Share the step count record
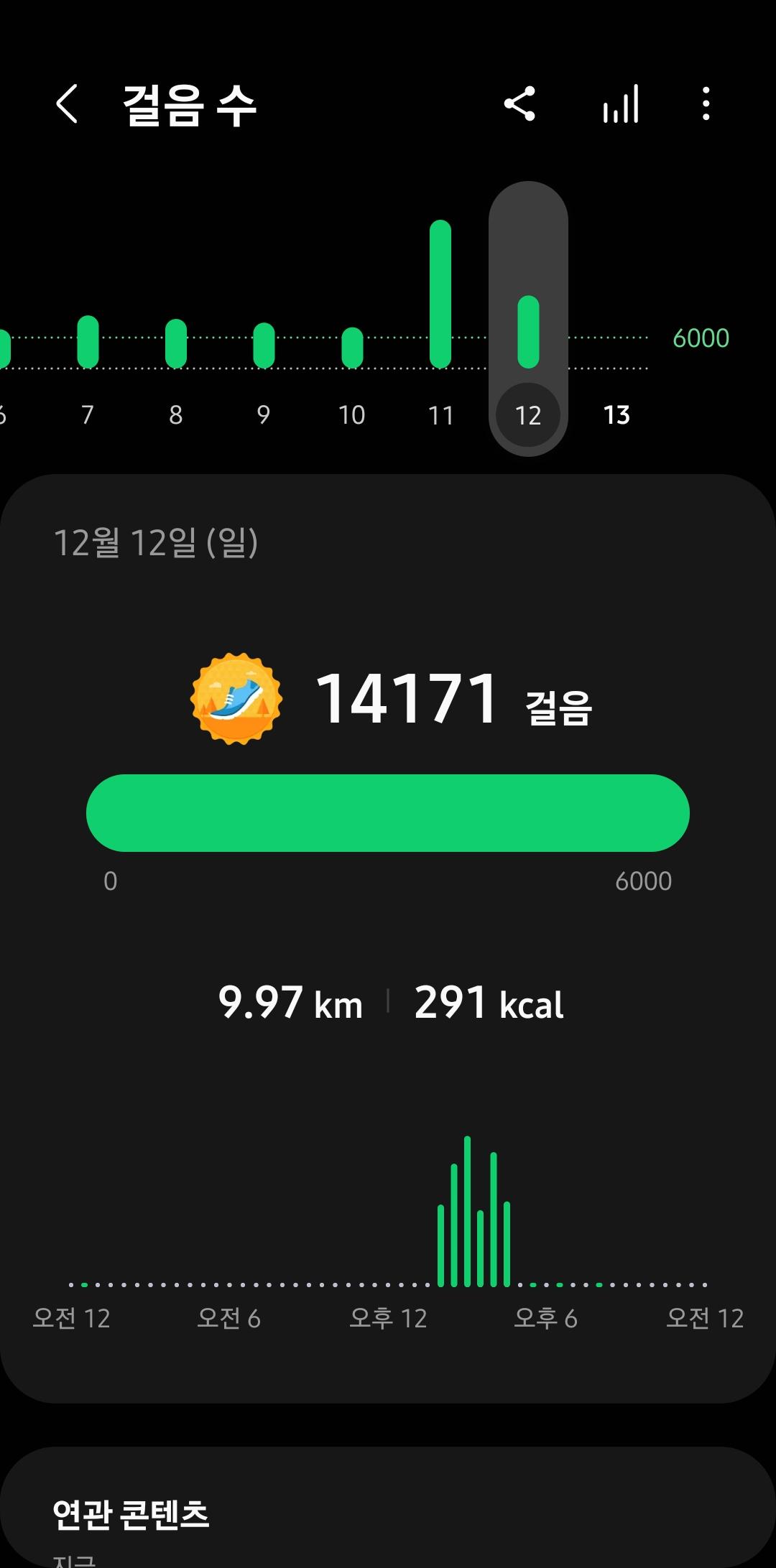The width and height of the screenshot is (776, 1568). pyautogui.click(x=519, y=105)
